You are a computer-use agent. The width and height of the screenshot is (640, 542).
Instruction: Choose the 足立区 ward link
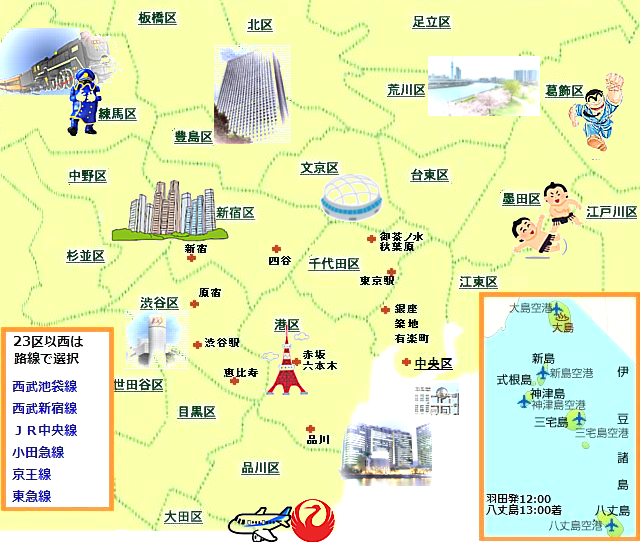(x=431, y=22)
